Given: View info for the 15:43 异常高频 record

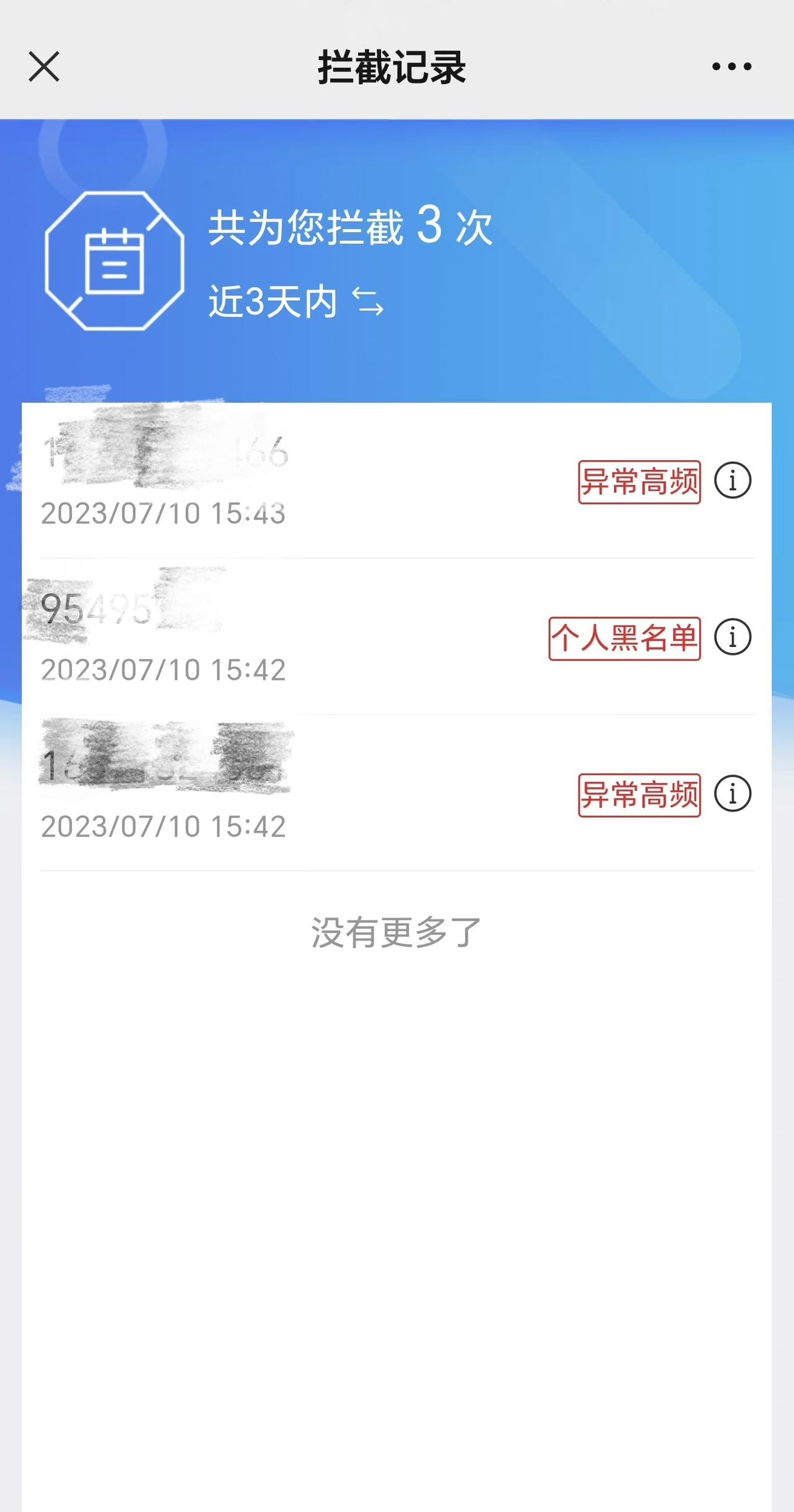Looking at the screenshot, I should [x=733, y=480].
